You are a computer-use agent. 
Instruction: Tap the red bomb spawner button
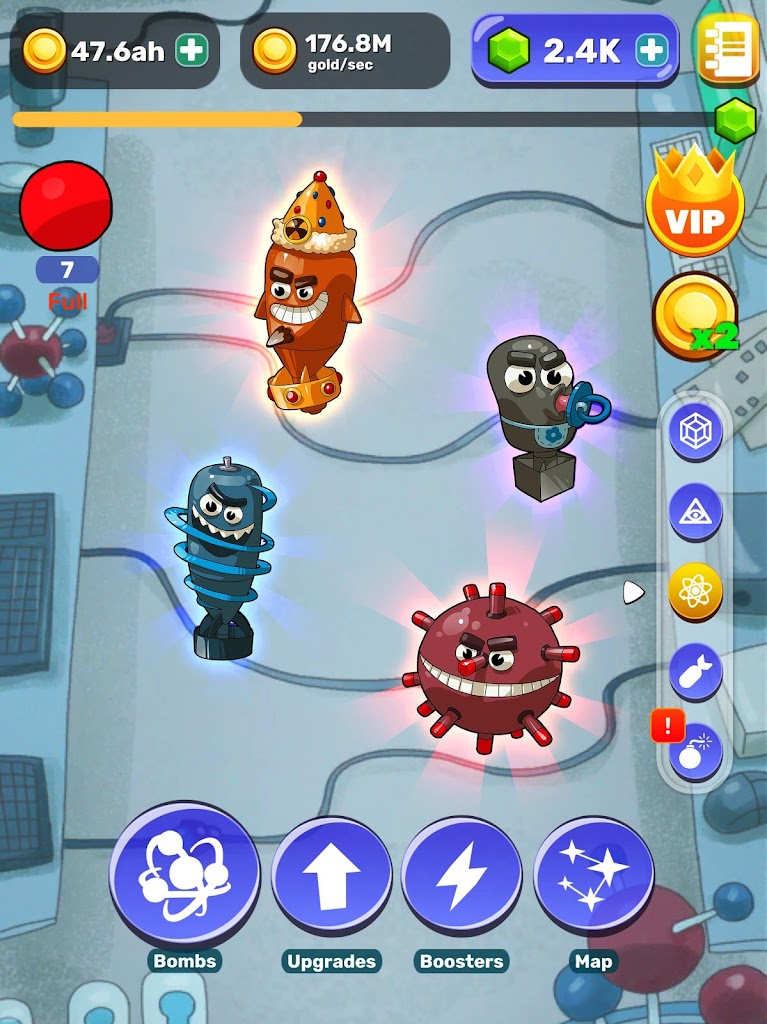[66, 207]
